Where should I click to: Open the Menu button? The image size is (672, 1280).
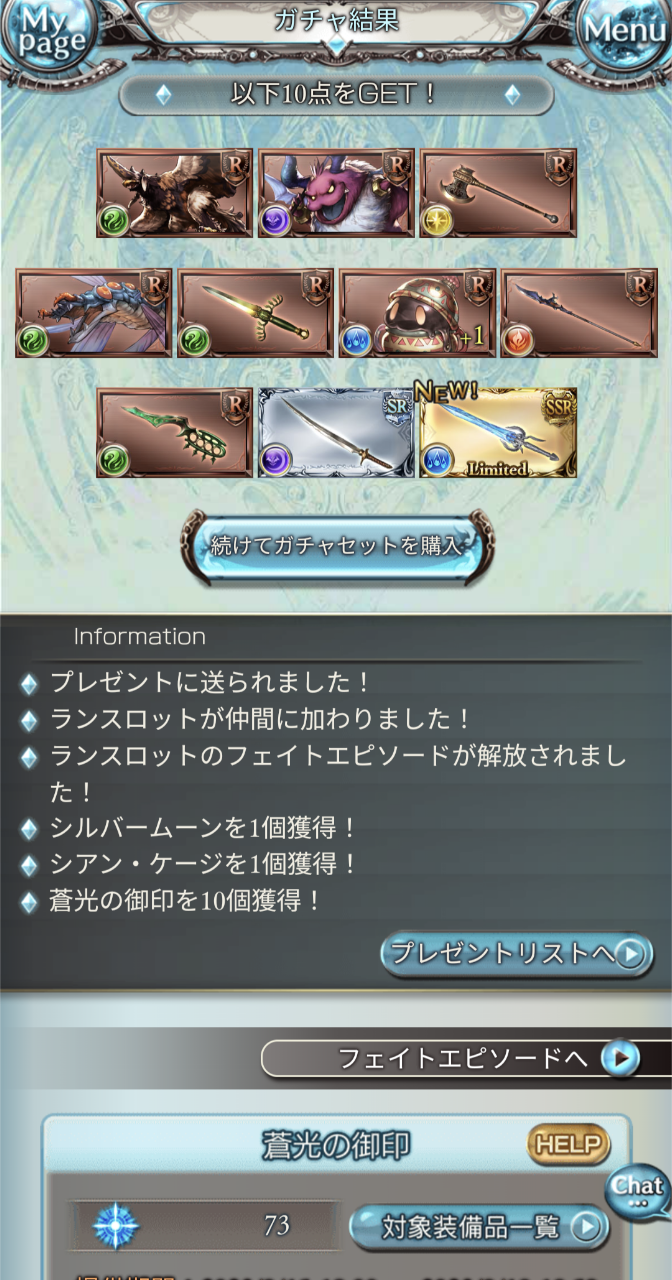click(x=626, y=32)
